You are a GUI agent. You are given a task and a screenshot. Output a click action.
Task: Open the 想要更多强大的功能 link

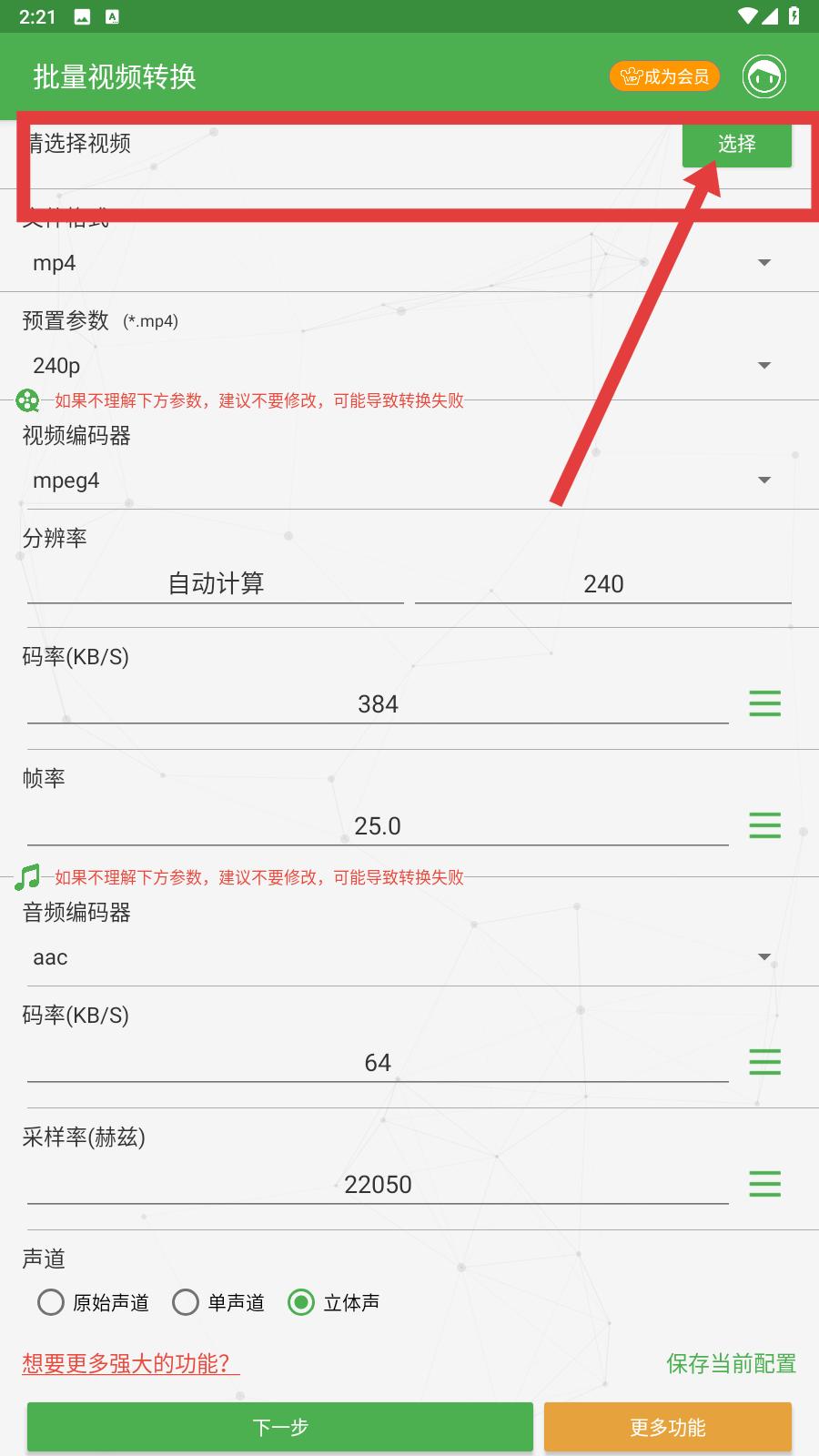click(x=131, y=1363)
